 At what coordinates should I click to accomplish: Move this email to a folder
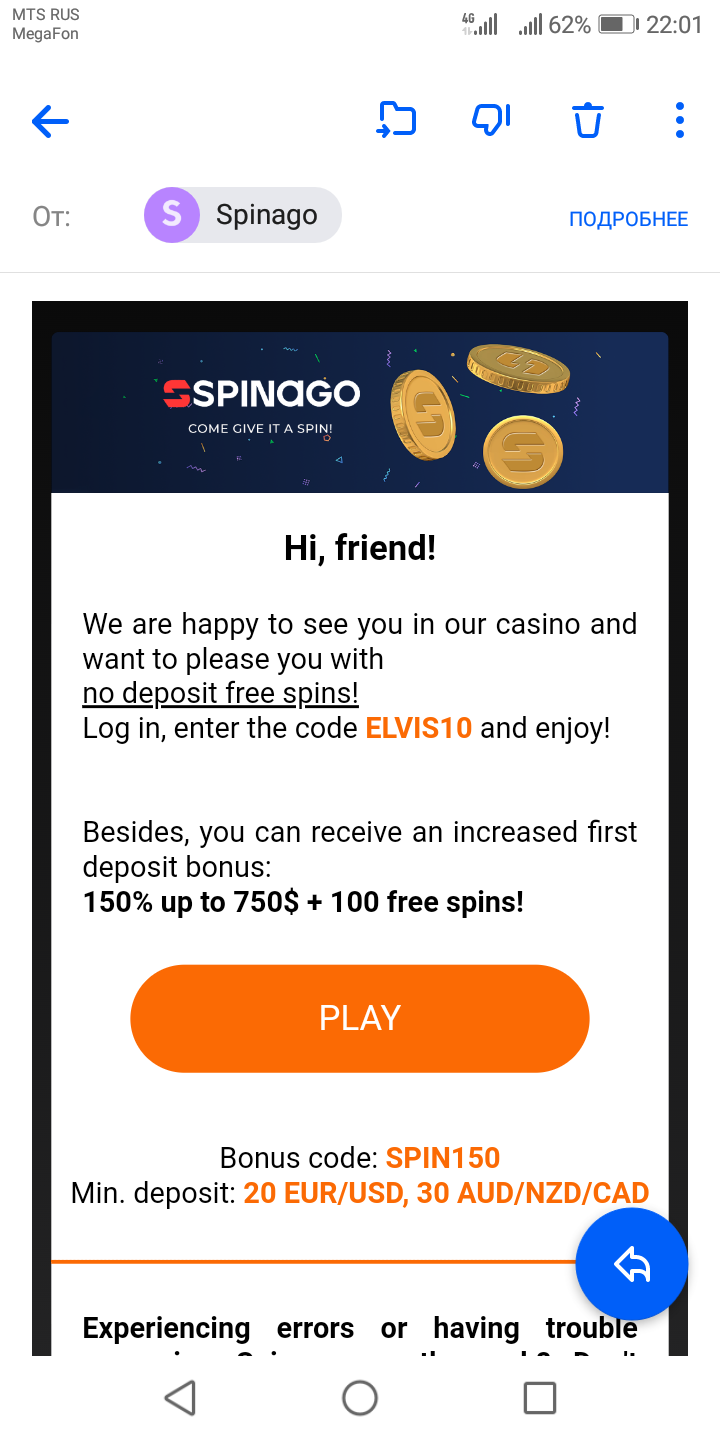(396, 120)
